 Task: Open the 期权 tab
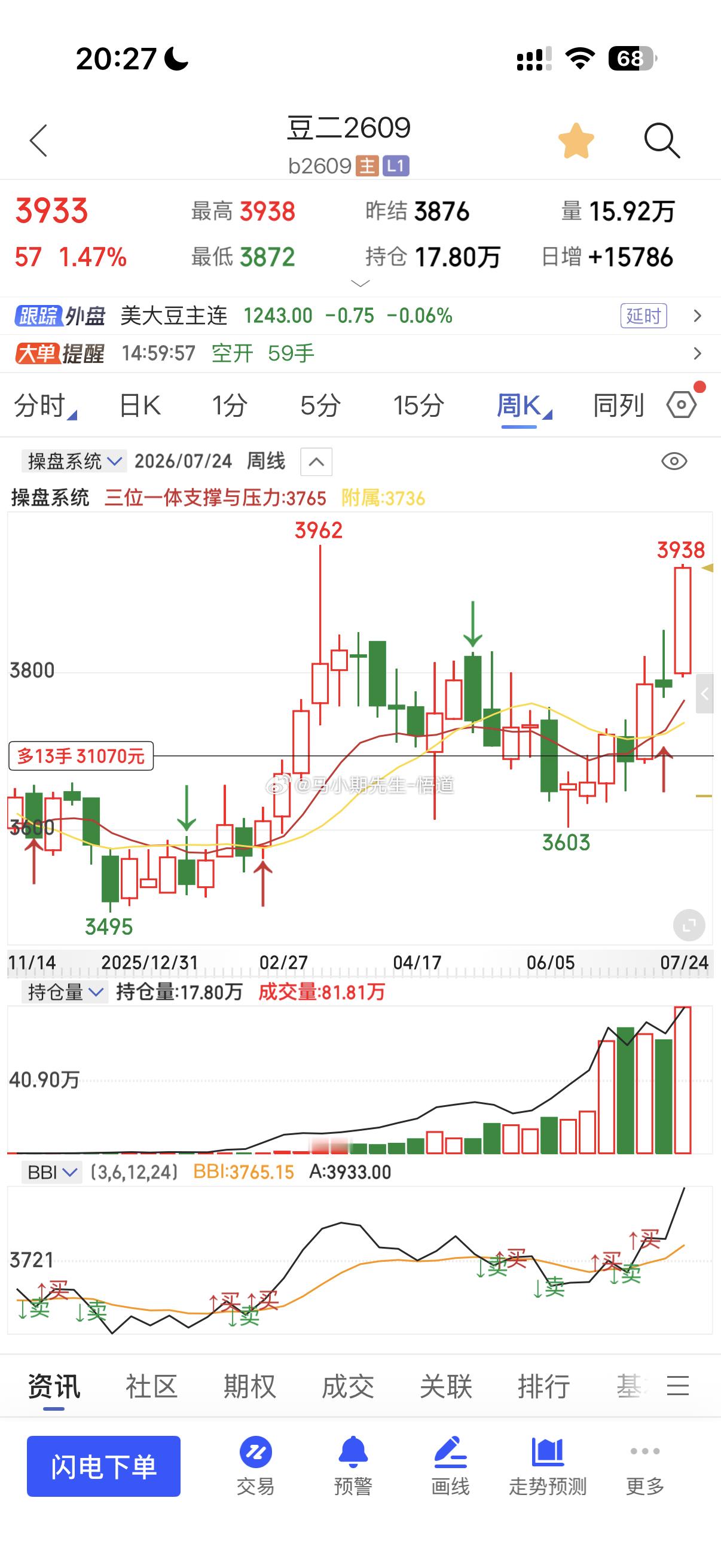pos(249,1387)
